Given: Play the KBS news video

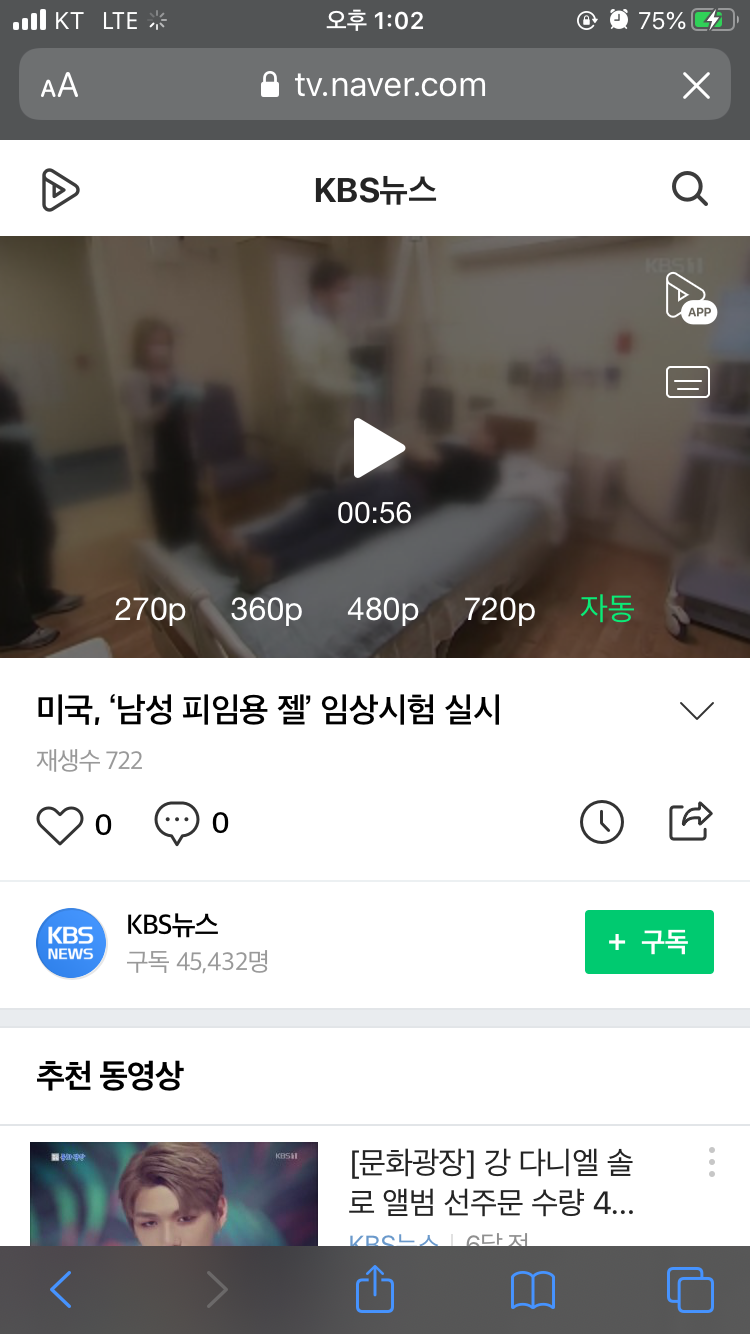Looking at the screenshot, I should click(378, 448).
